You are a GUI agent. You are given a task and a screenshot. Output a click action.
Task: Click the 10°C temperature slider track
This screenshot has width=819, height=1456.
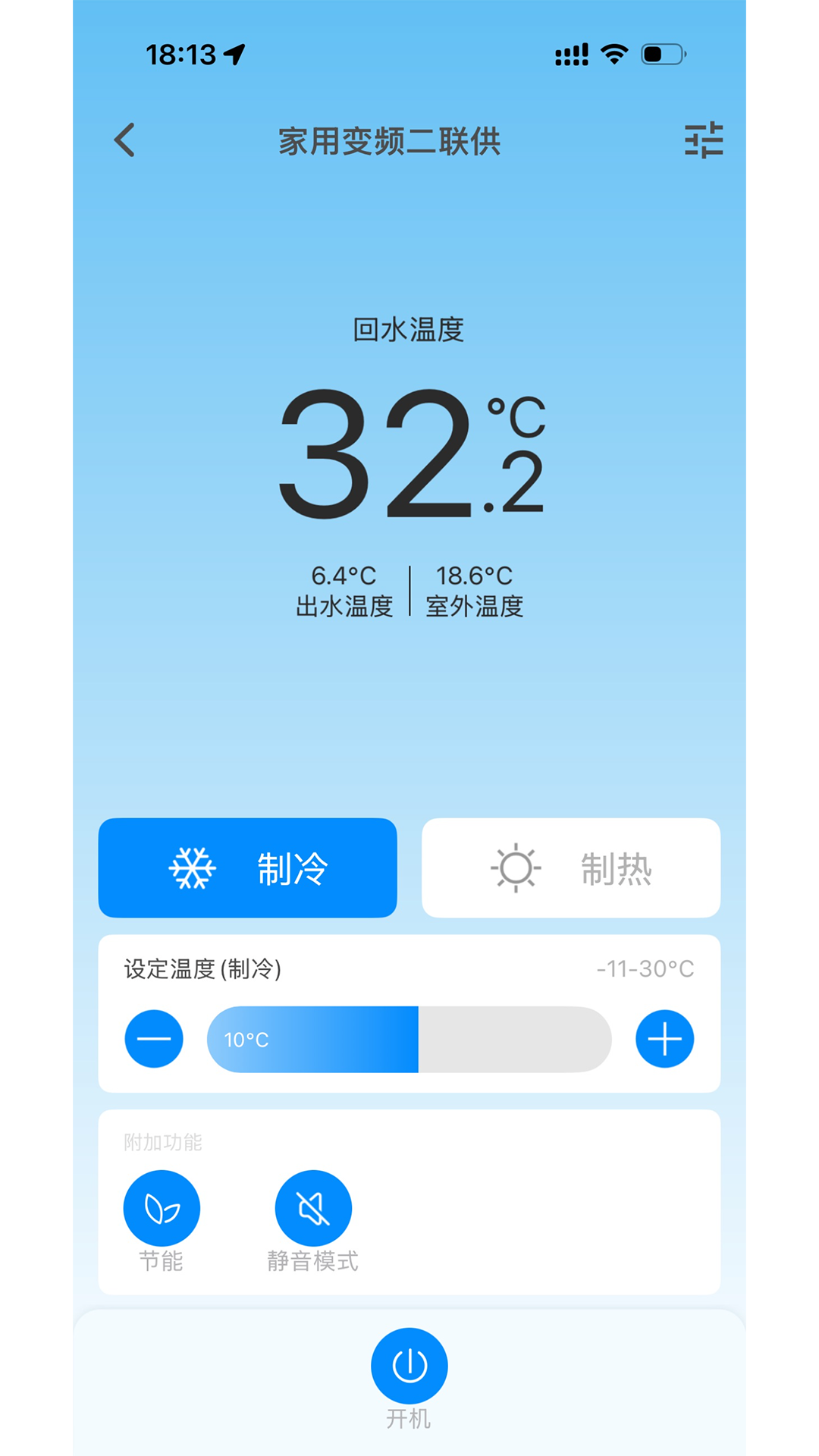click(x=409, y=1040)
